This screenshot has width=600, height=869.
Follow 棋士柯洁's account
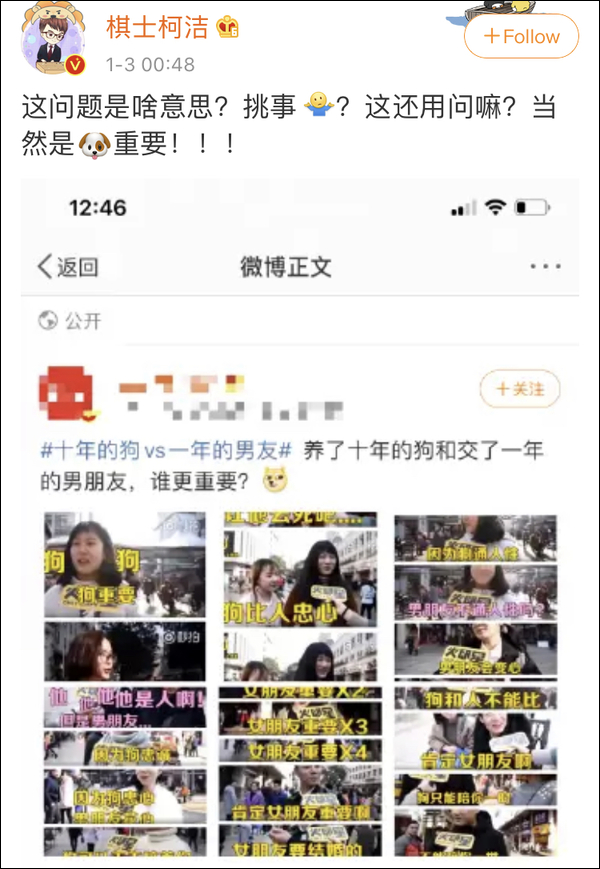(x=521, y=37)
